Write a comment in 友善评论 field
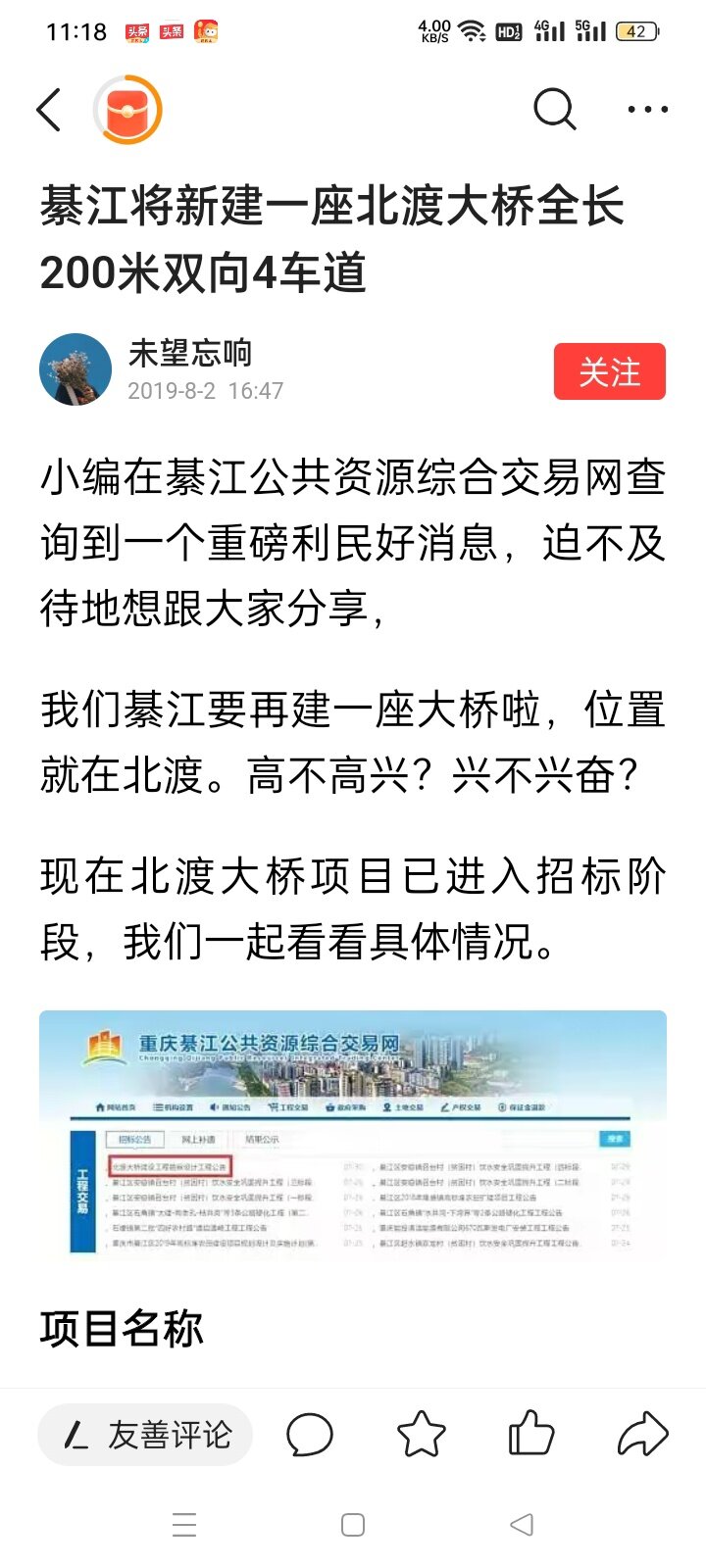 coord(145,1436)
